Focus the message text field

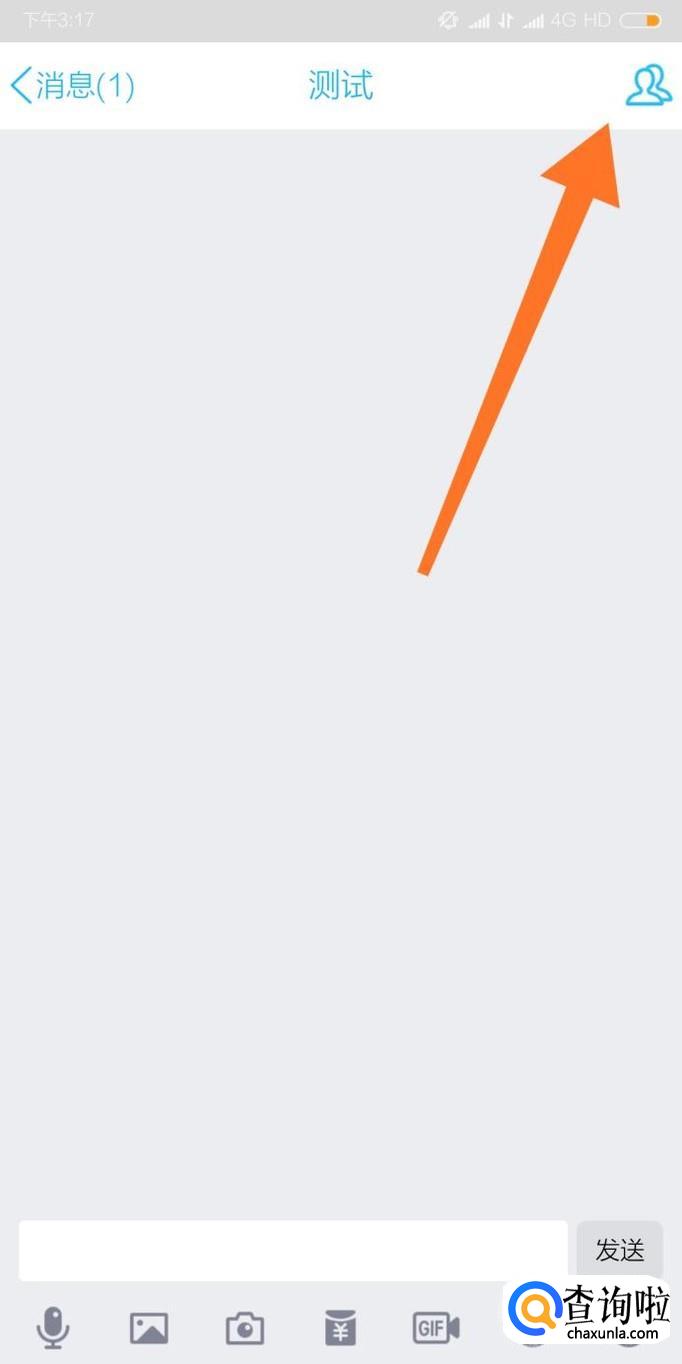pos(293,1250)
